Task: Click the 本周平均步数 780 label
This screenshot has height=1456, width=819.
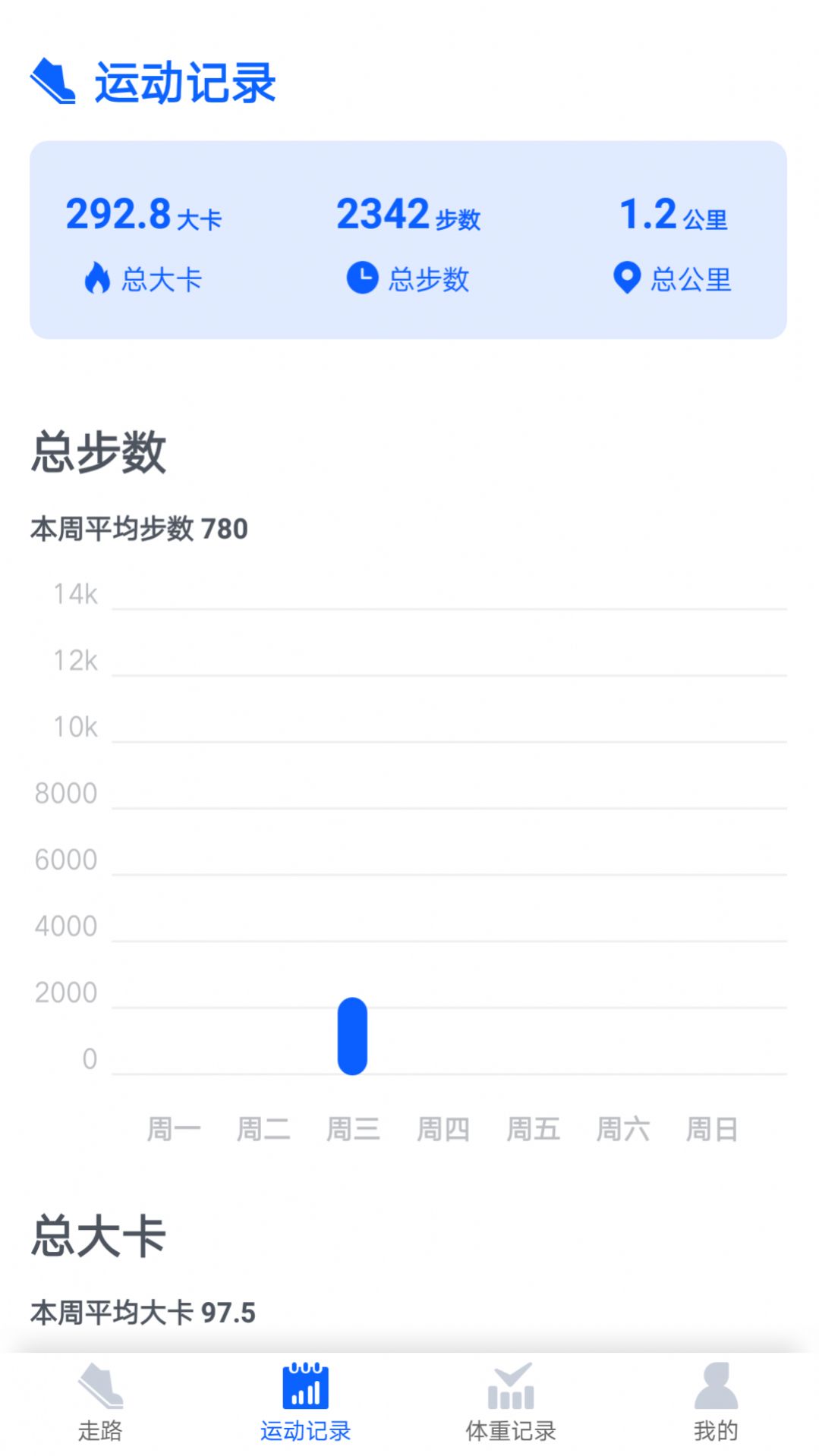Action: 140,530
